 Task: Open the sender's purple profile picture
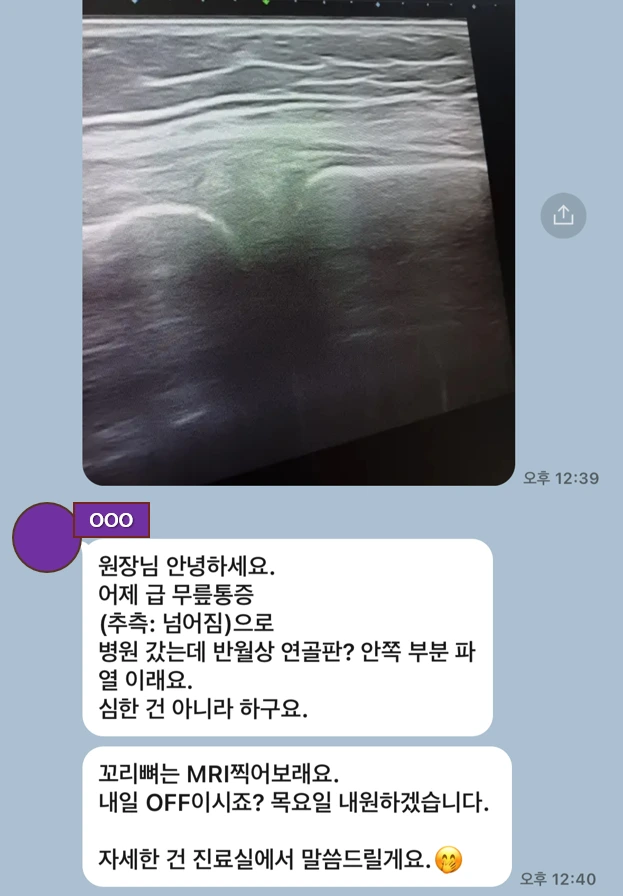pyautogui.click(x=47, y=537)
